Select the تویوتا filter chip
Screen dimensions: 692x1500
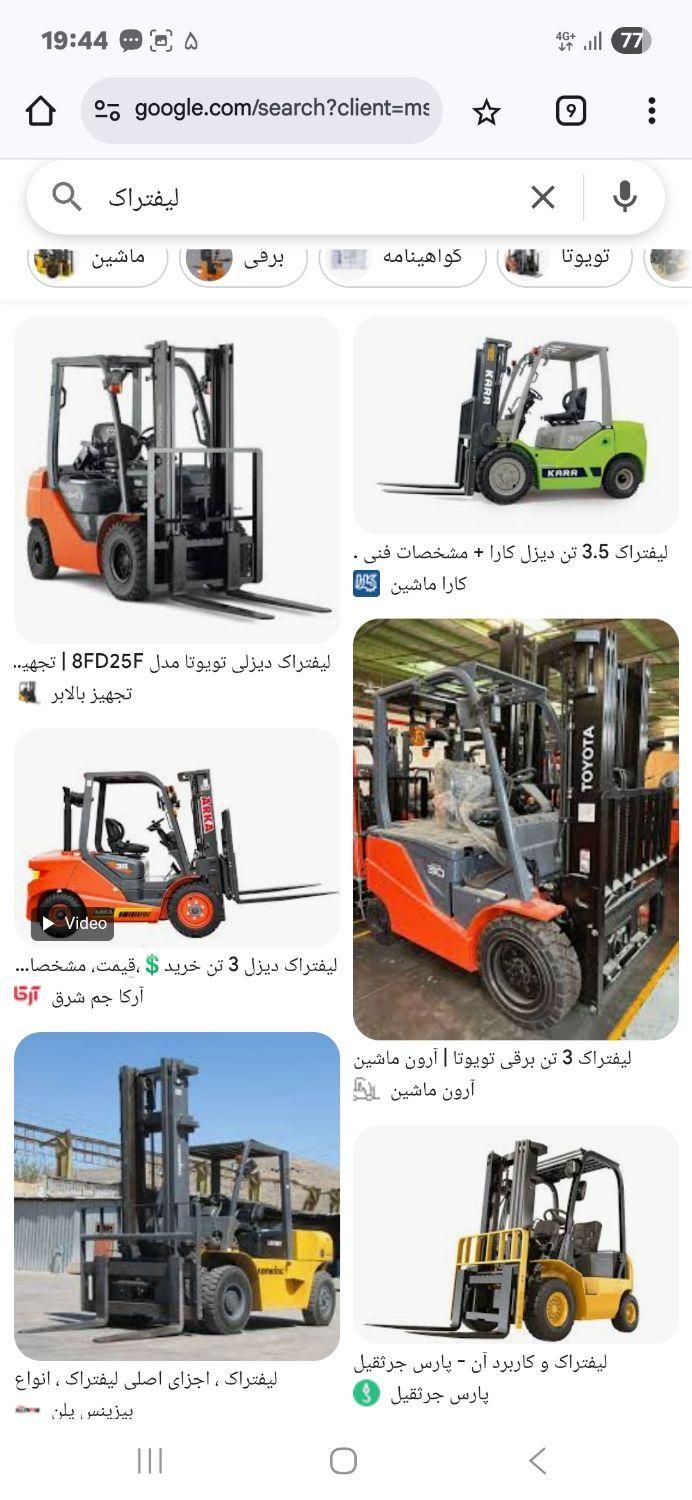tap(565, 259)
